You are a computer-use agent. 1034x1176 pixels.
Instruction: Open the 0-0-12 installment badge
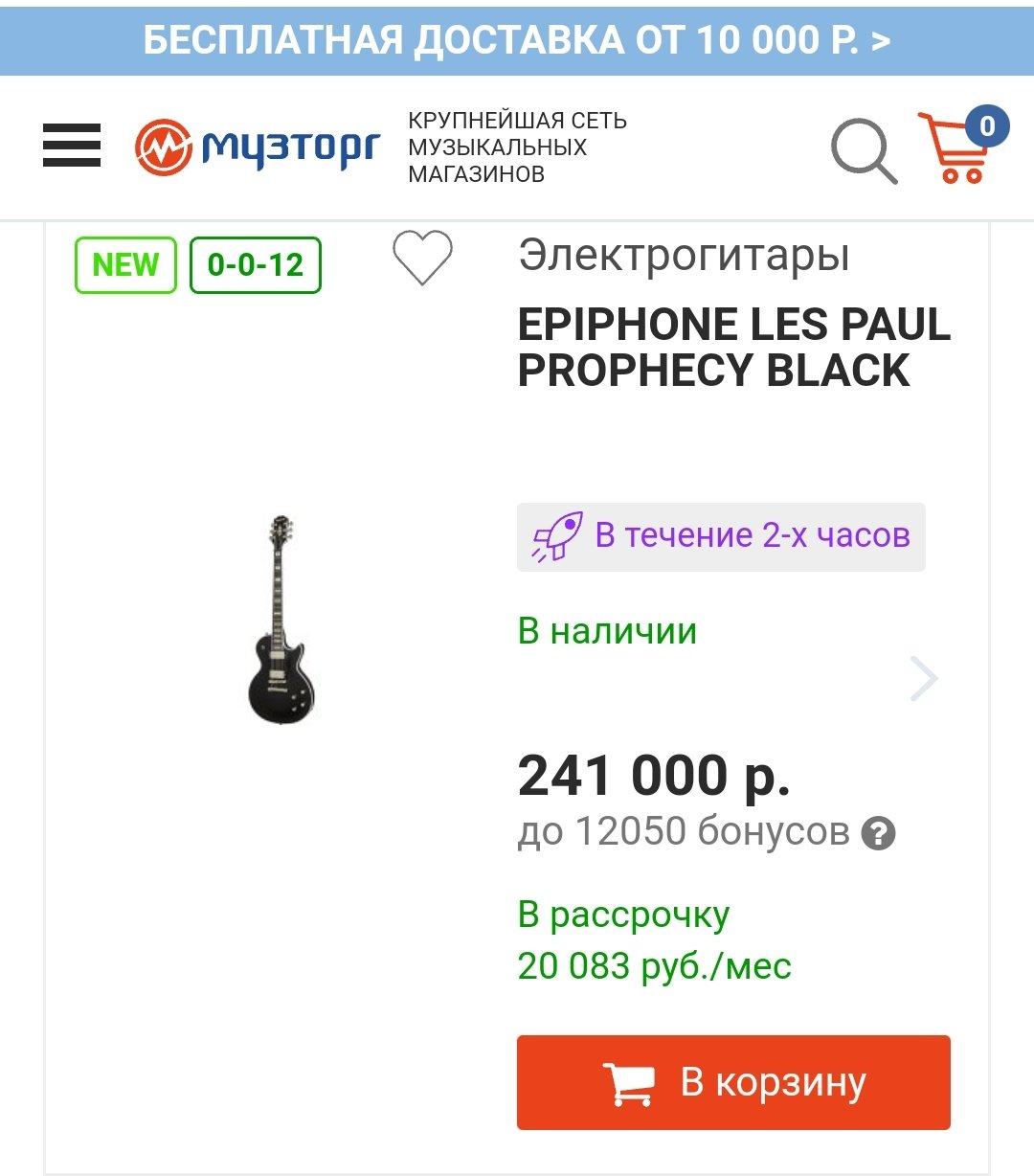tap(255, 265)
